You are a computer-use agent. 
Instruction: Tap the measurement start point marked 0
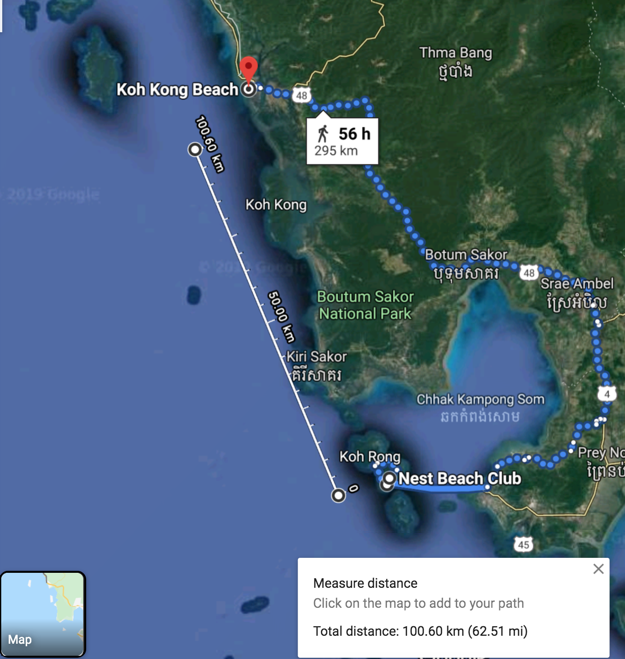[339, 494]
